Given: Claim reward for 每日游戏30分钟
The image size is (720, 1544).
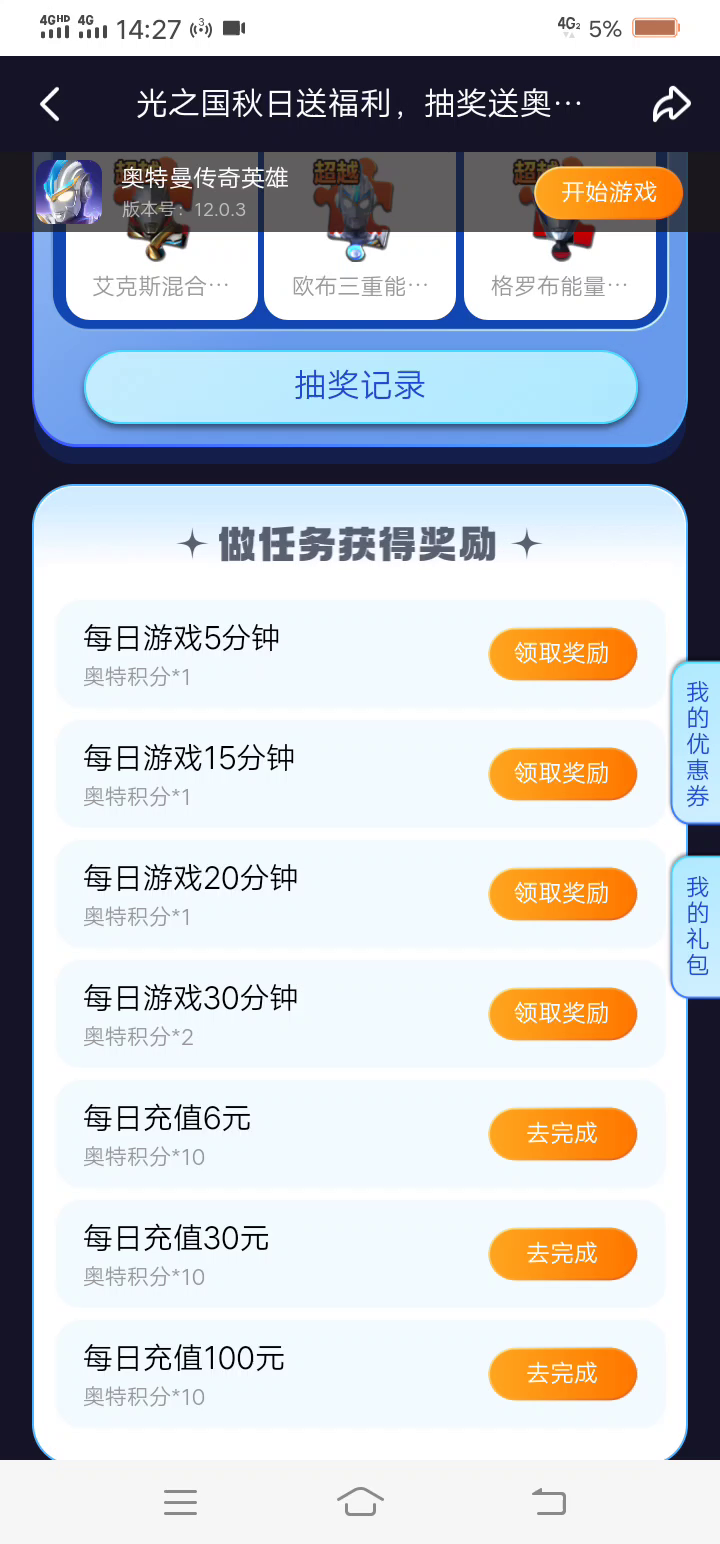Looking at the screenshot, I should tap(562, 1013).
